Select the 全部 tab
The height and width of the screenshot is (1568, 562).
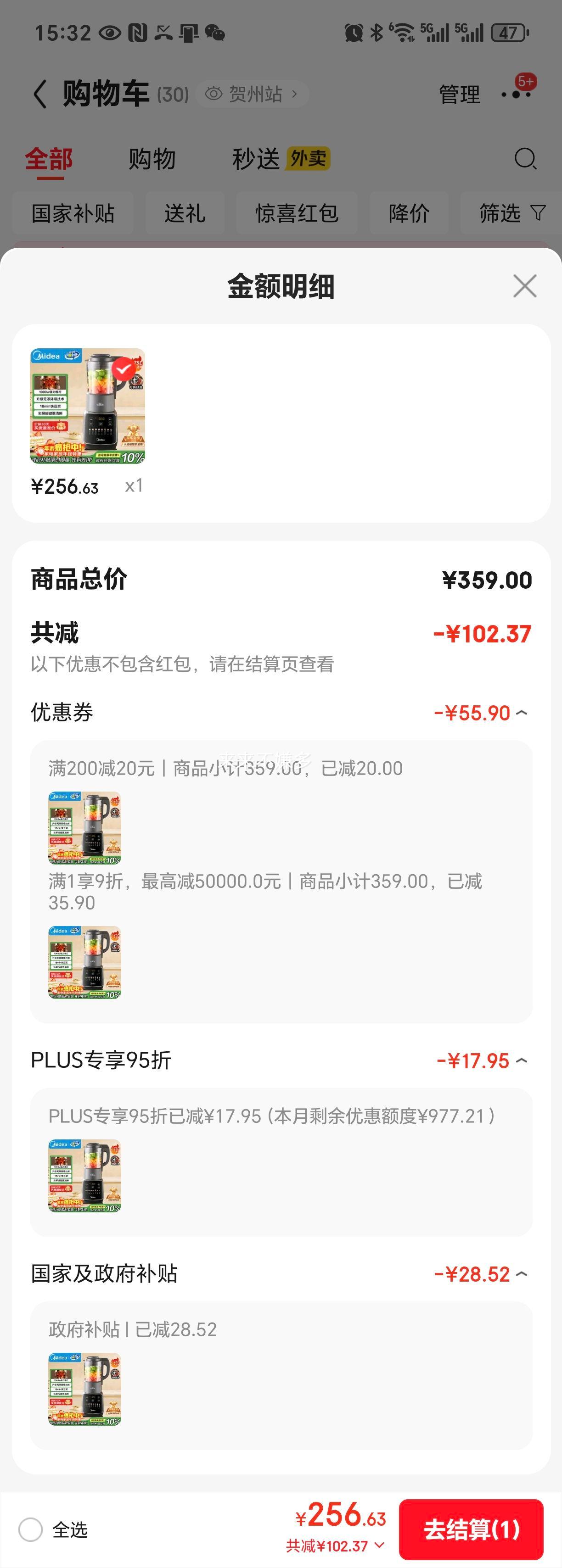49,159
